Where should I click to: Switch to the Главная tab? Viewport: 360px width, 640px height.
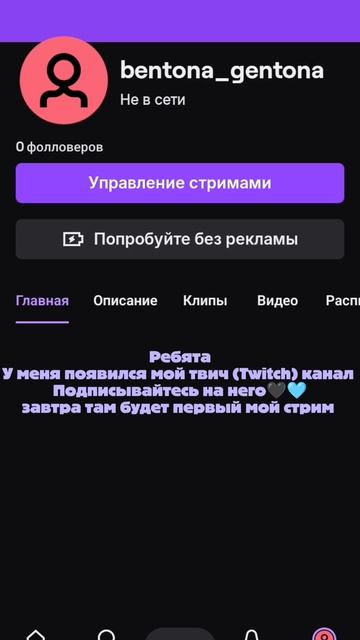pos(42,301)
